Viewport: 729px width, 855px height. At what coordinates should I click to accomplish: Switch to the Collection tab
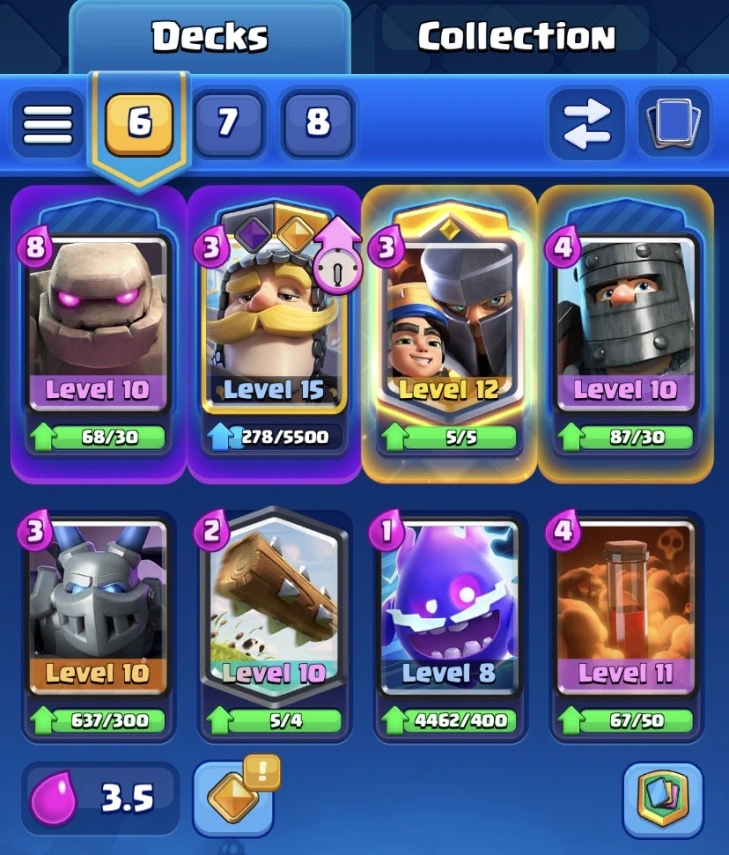(515, 37)
